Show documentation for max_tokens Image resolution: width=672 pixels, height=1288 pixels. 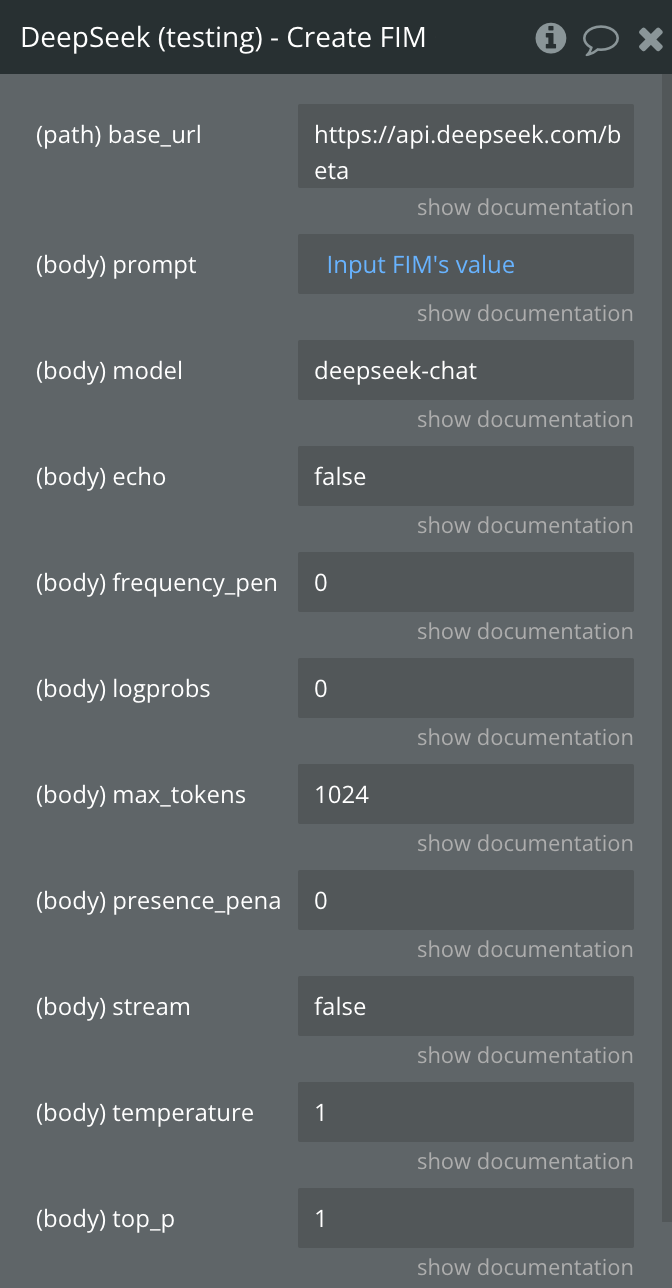point(524,844)
